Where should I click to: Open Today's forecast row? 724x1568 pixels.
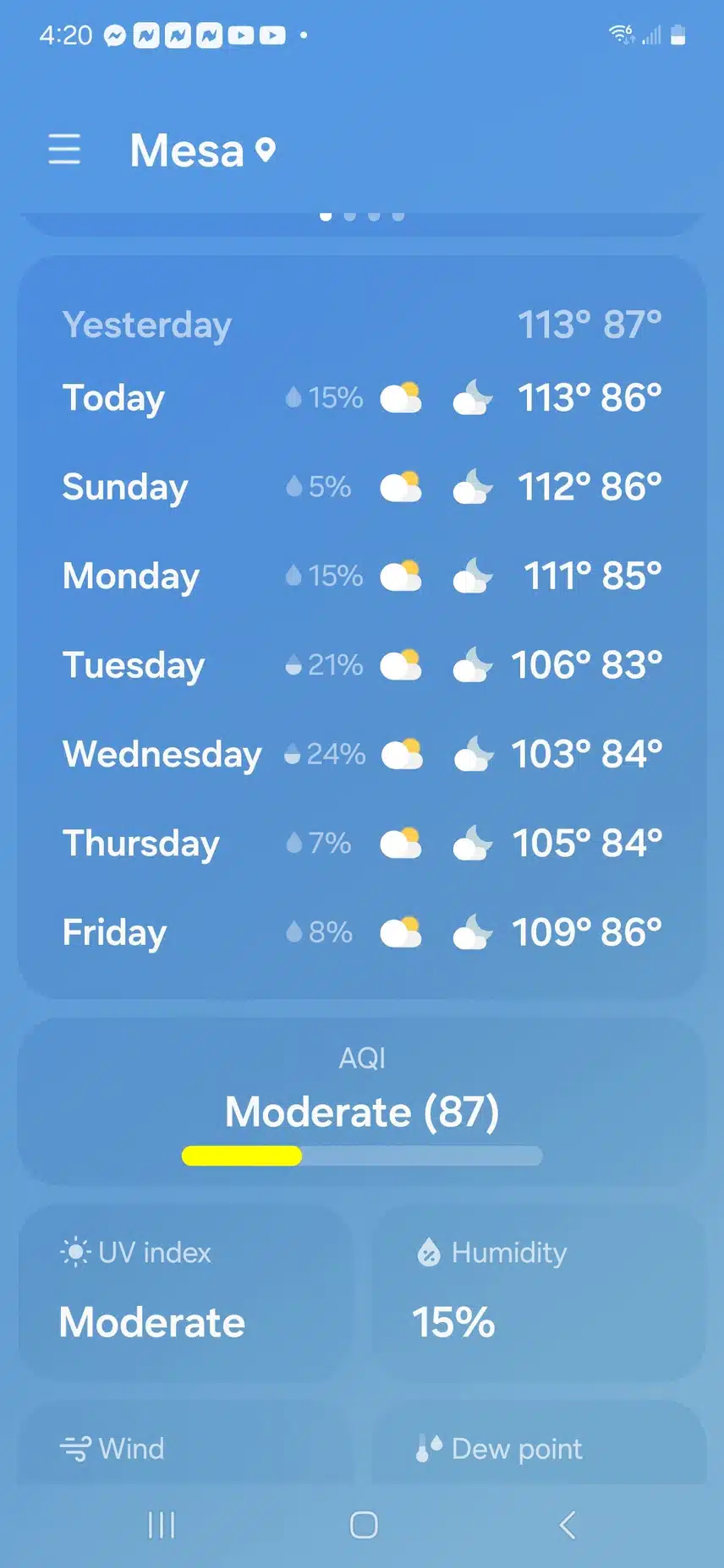click(x=361, y=398)
